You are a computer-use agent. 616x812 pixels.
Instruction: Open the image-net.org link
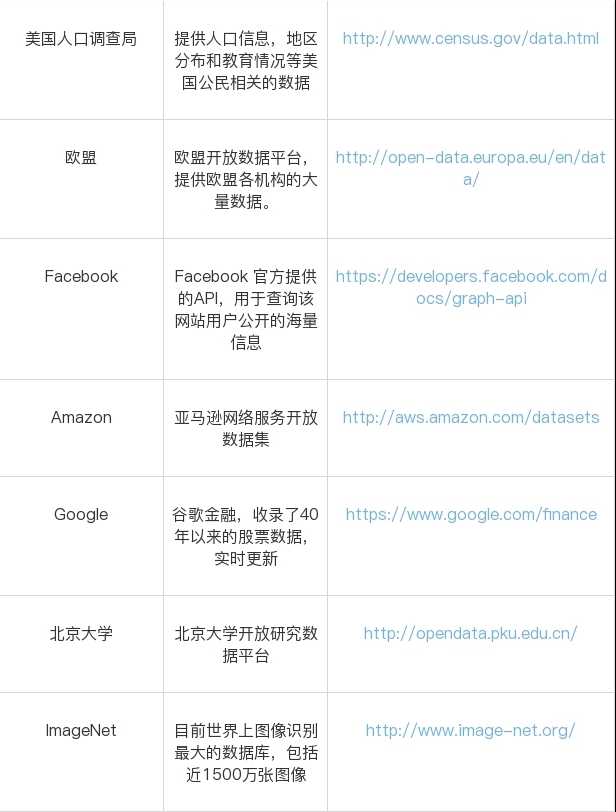coord(470,730)
